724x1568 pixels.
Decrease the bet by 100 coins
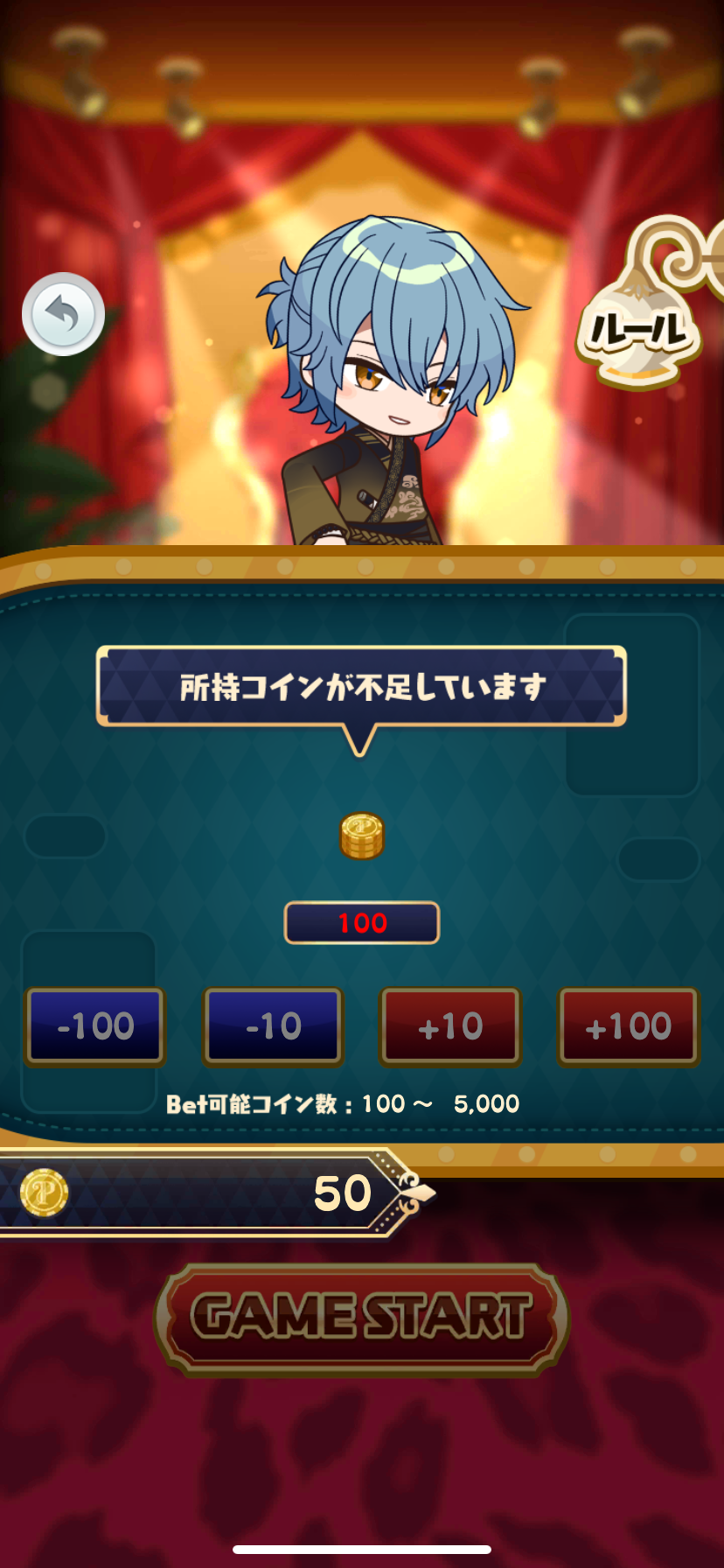(x=95, y=1025)
